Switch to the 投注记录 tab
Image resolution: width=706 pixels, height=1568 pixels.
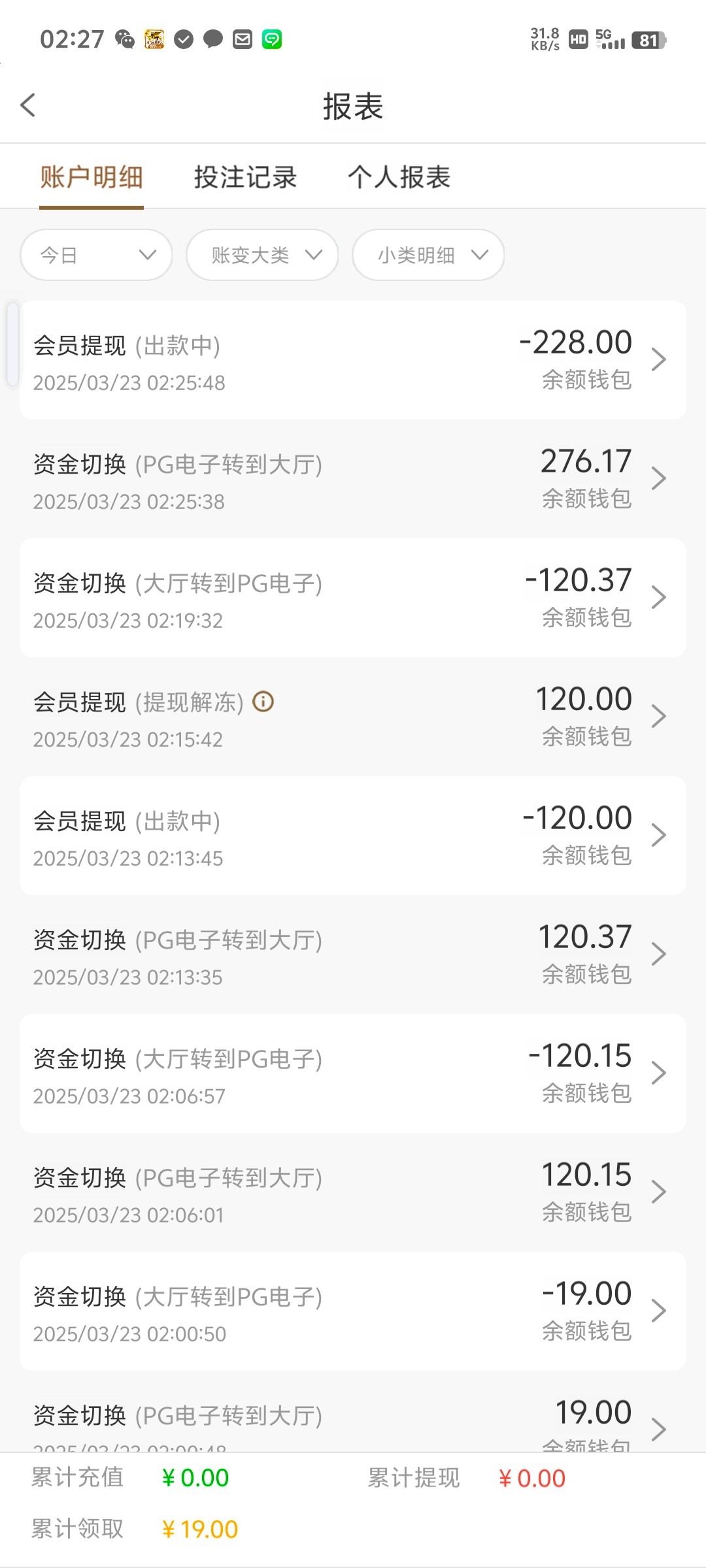245,177
